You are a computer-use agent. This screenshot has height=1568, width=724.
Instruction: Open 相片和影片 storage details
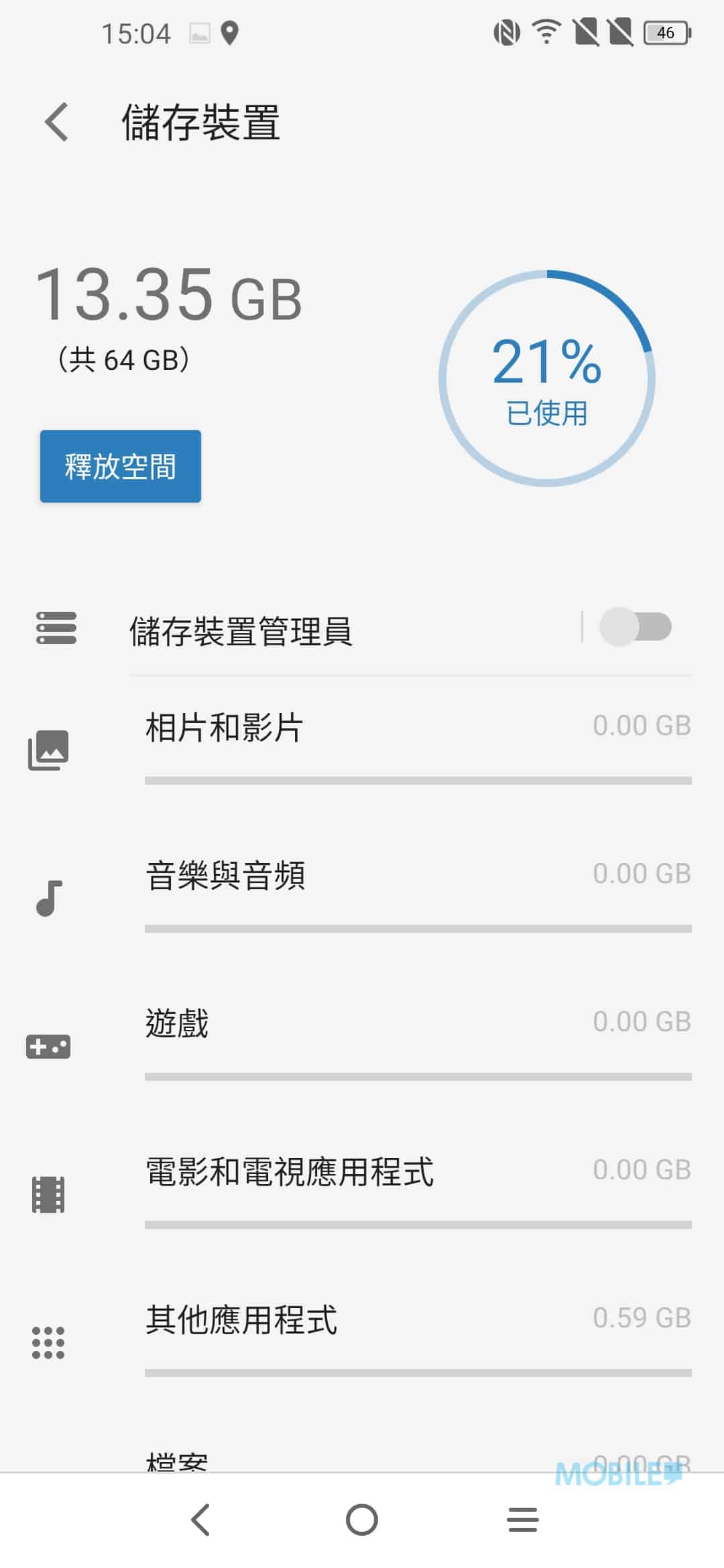click(362, 747)
